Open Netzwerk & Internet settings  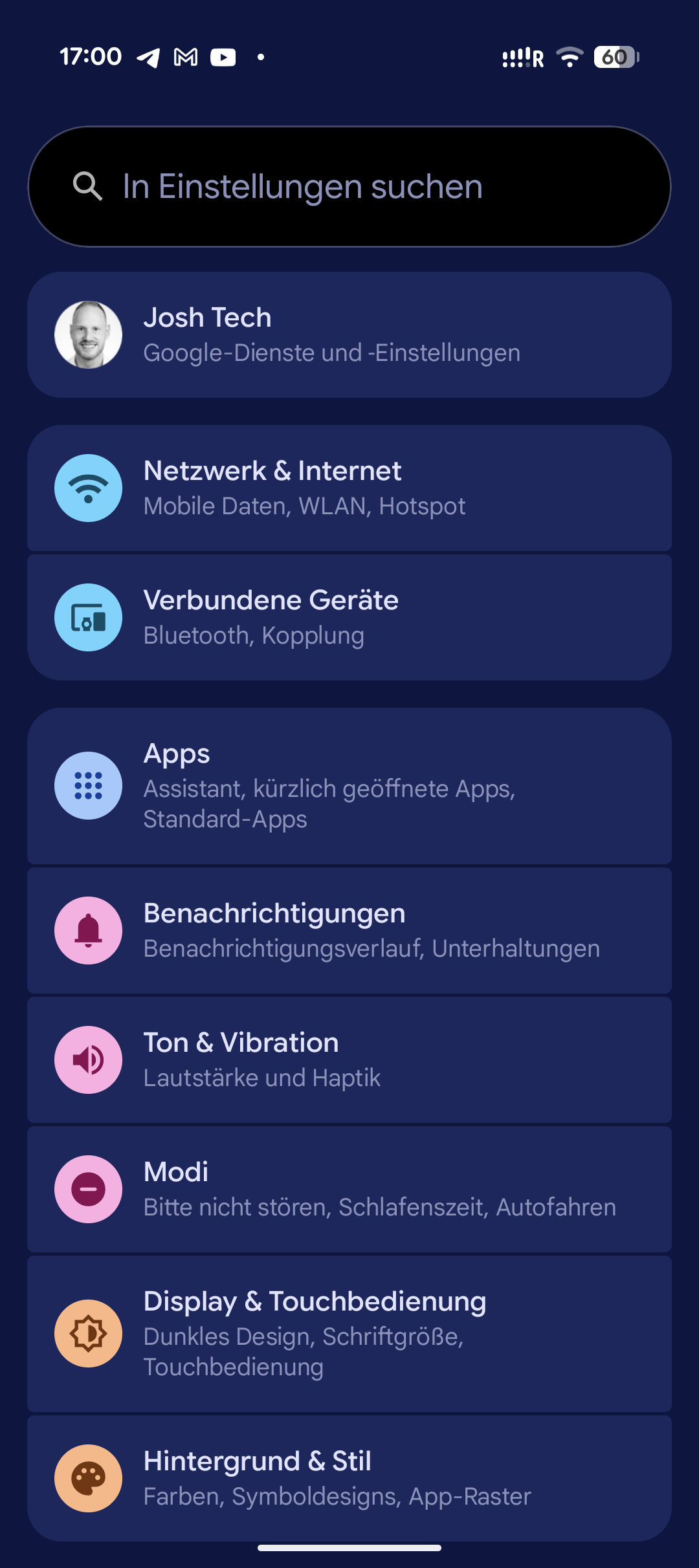[349, 488]
